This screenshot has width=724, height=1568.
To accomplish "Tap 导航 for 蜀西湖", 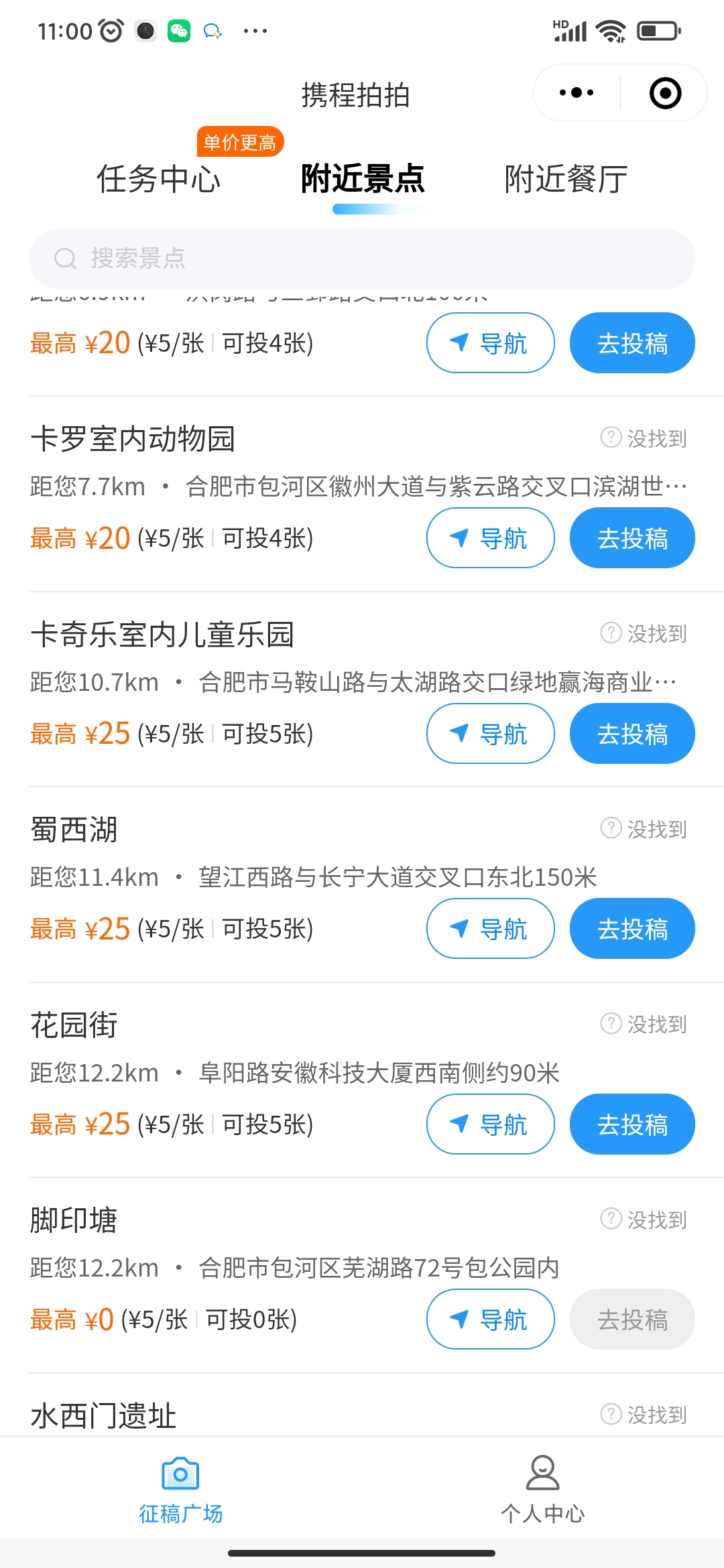I will [490, 929].
